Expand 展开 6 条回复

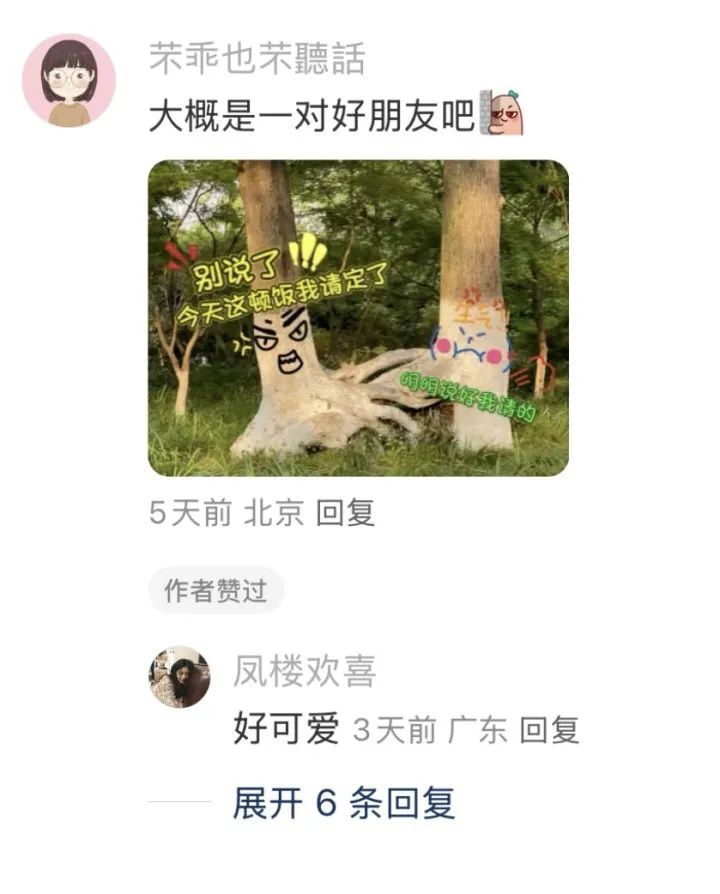[x=344, y=803]
